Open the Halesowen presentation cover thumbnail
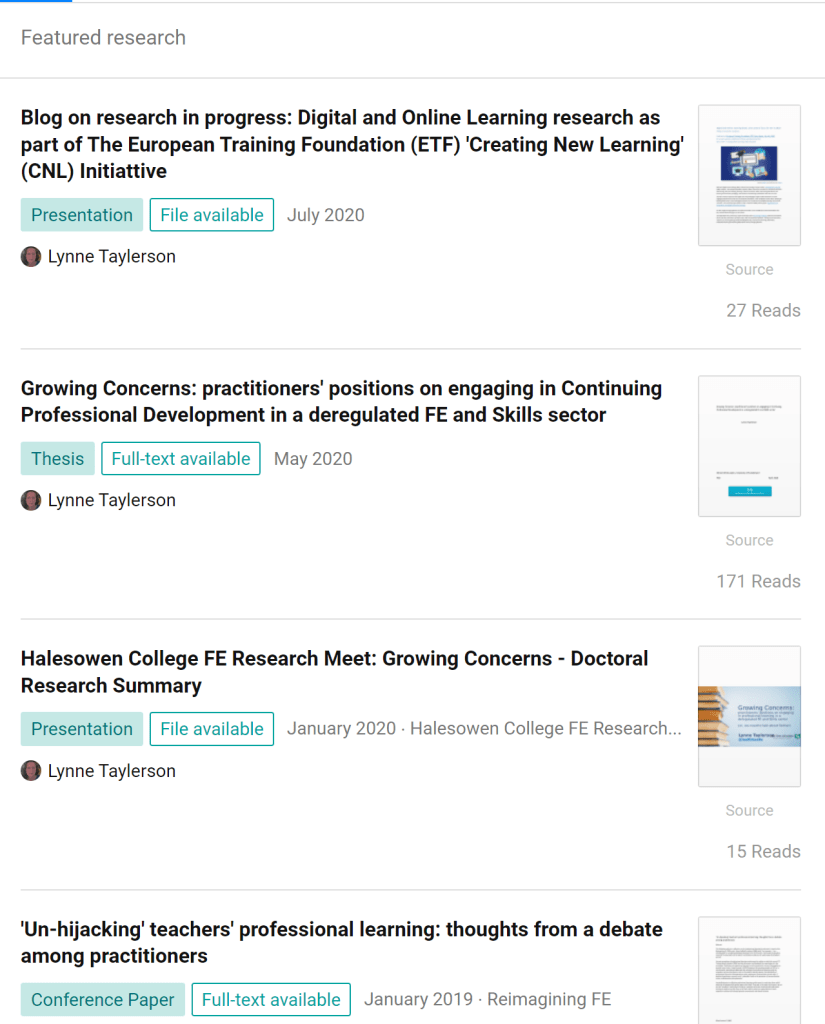Viewport: 825px width, 1024px height. click(748, 716)
